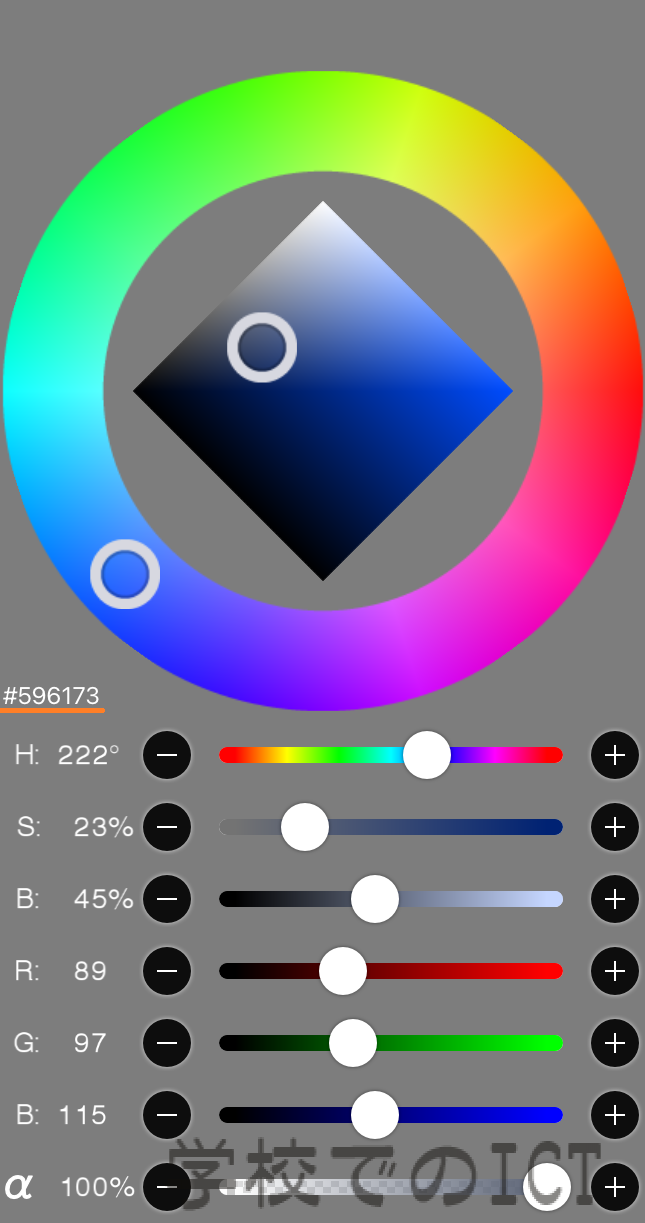Increase red value with the R plus button
The height and width of the screenshot is (1223, 645).
(615, 971)
